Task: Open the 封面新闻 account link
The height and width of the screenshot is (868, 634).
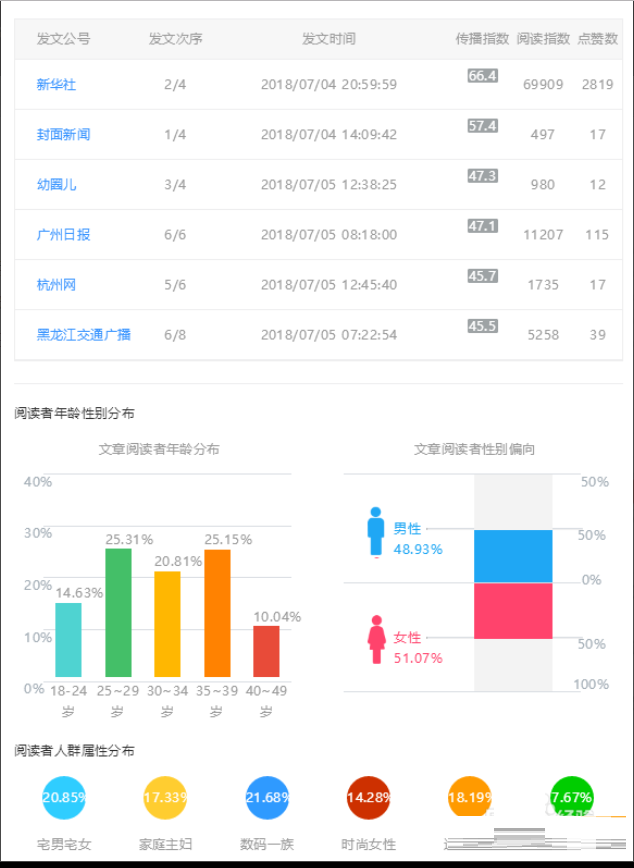Action: 63,135
